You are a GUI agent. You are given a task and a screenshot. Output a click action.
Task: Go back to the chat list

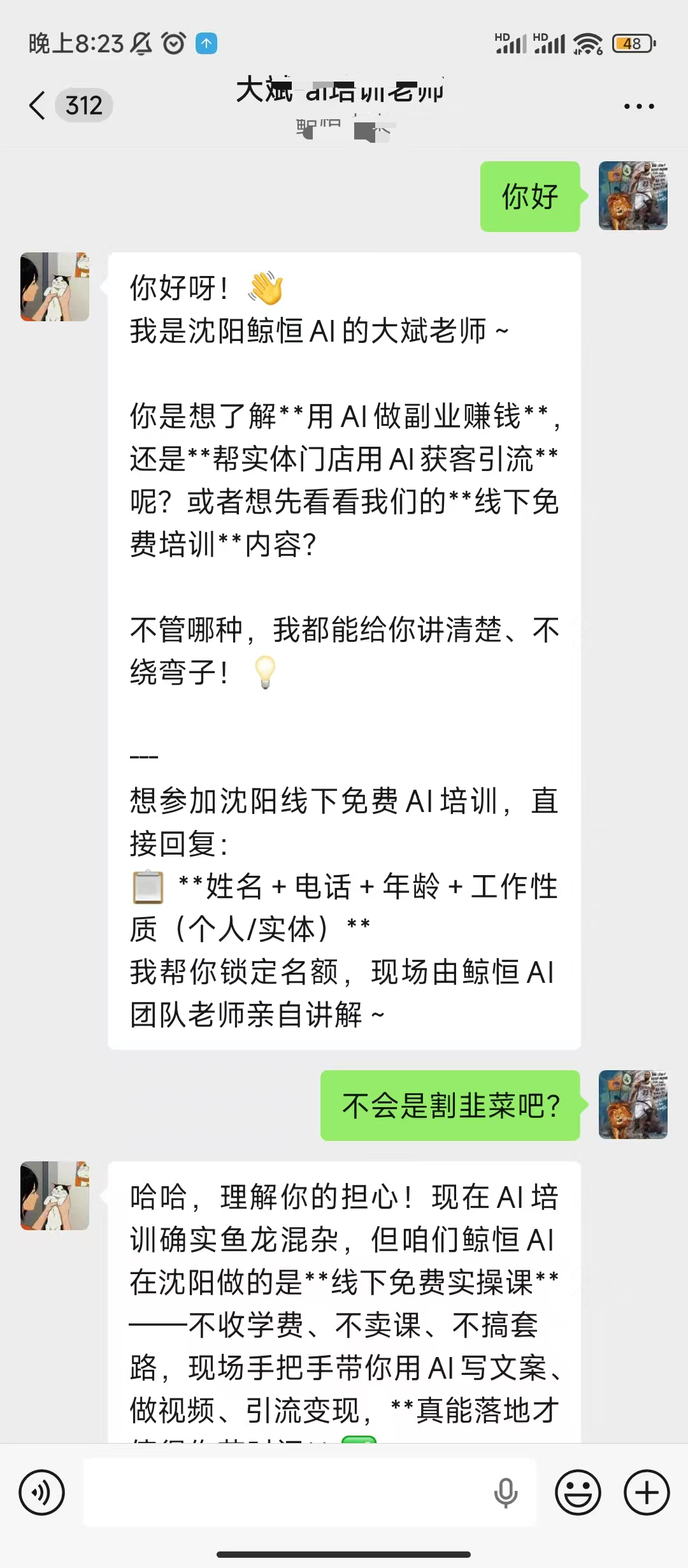[38, 105]
